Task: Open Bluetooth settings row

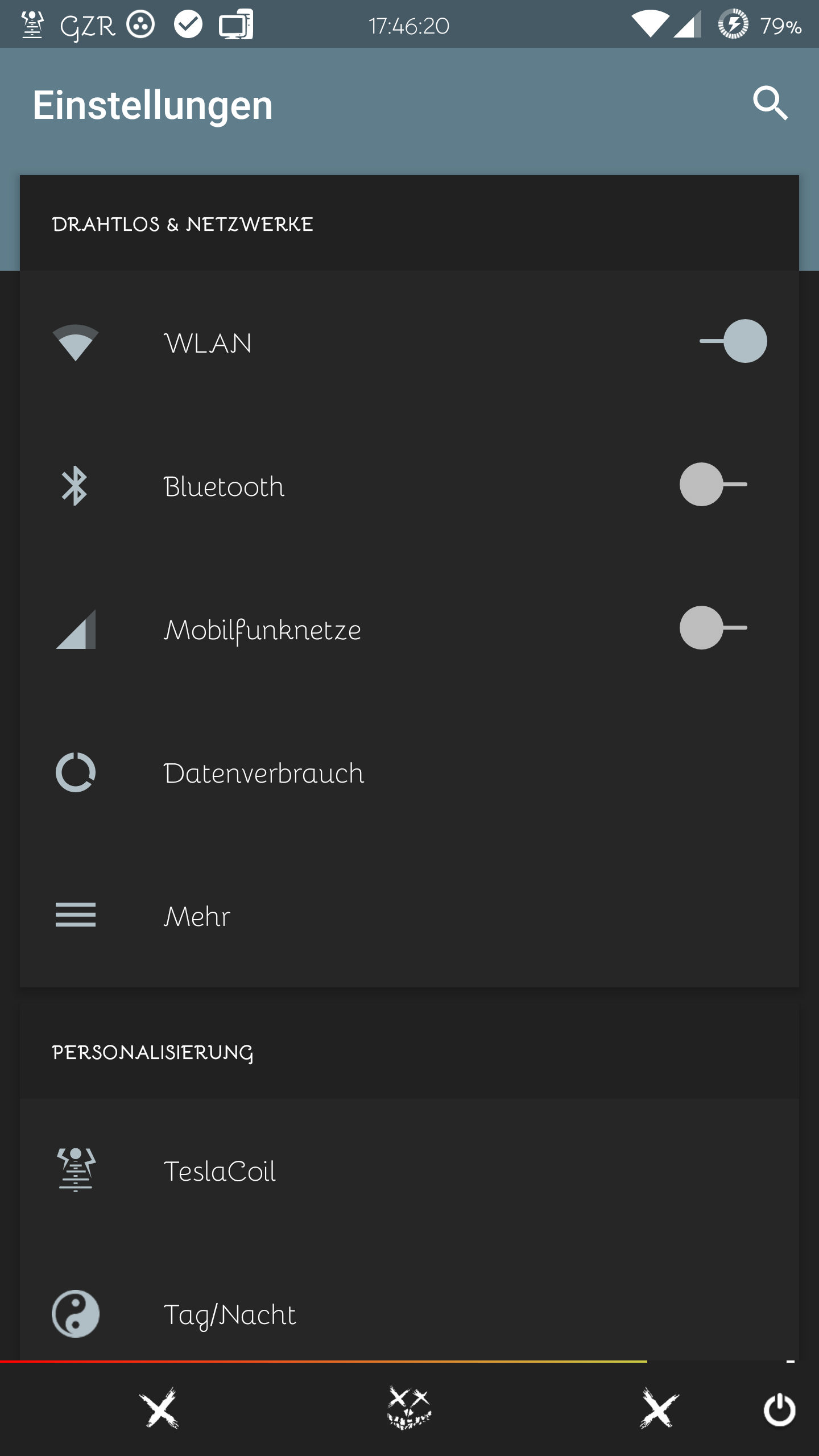Action: coord(341,486)
